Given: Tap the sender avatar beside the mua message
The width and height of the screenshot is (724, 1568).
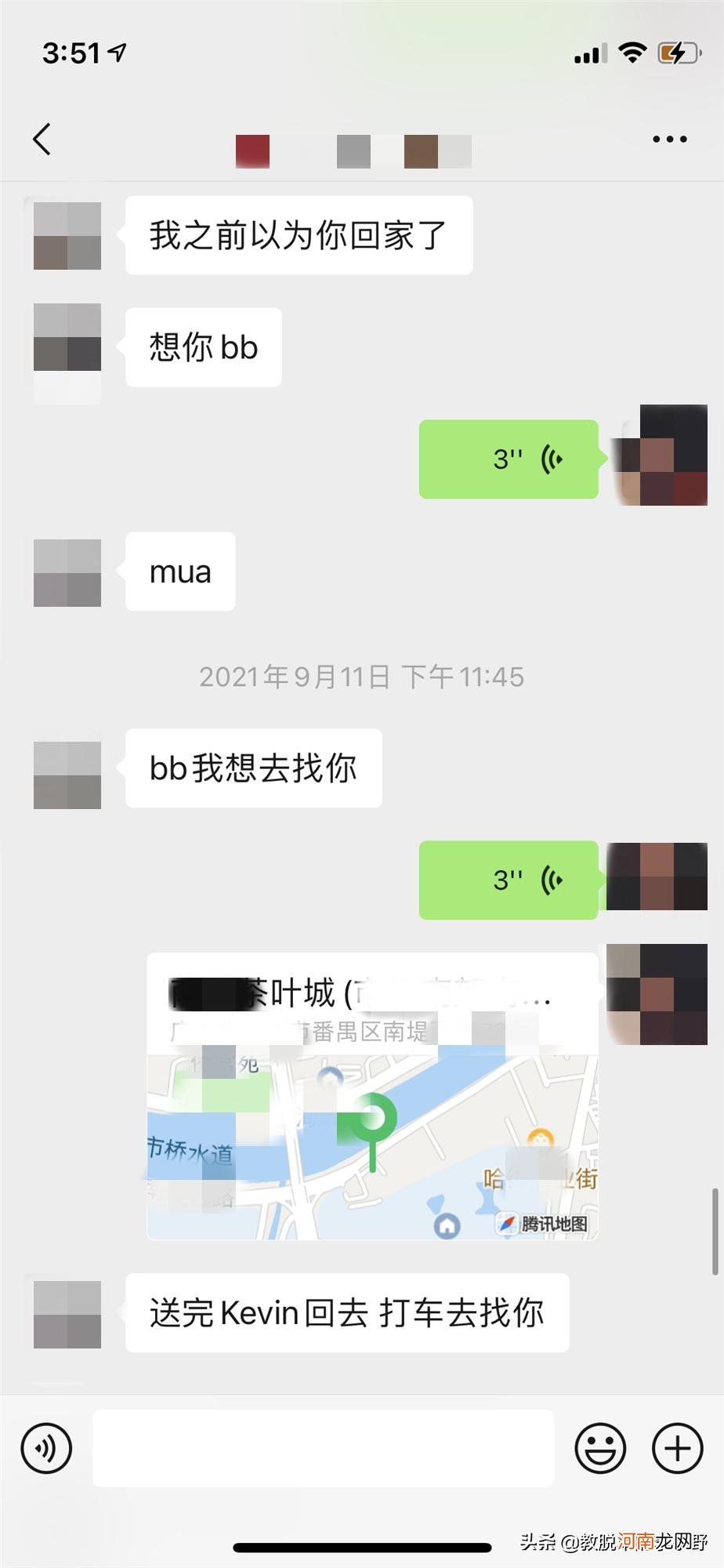Looking at the screenshot, I should pyautogui.click(x=67, y=572).
